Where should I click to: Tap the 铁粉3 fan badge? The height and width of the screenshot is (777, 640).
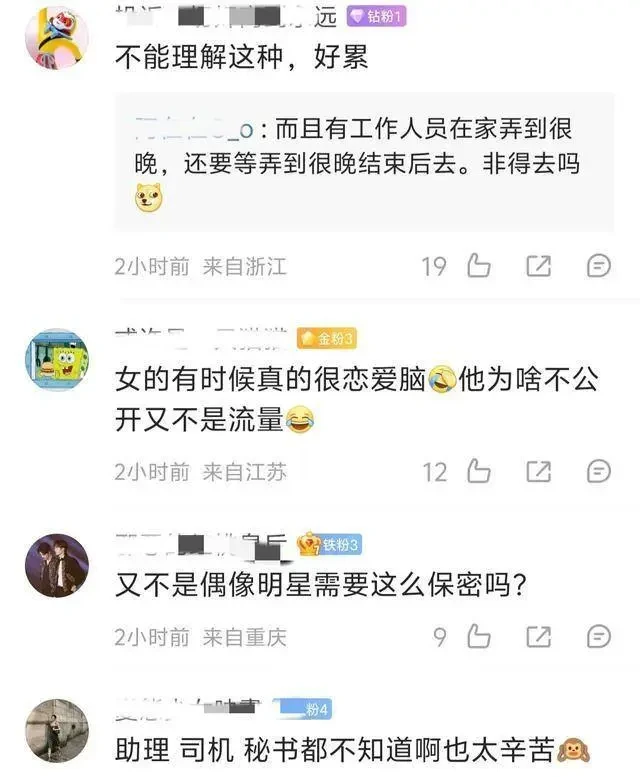[328, 545]
